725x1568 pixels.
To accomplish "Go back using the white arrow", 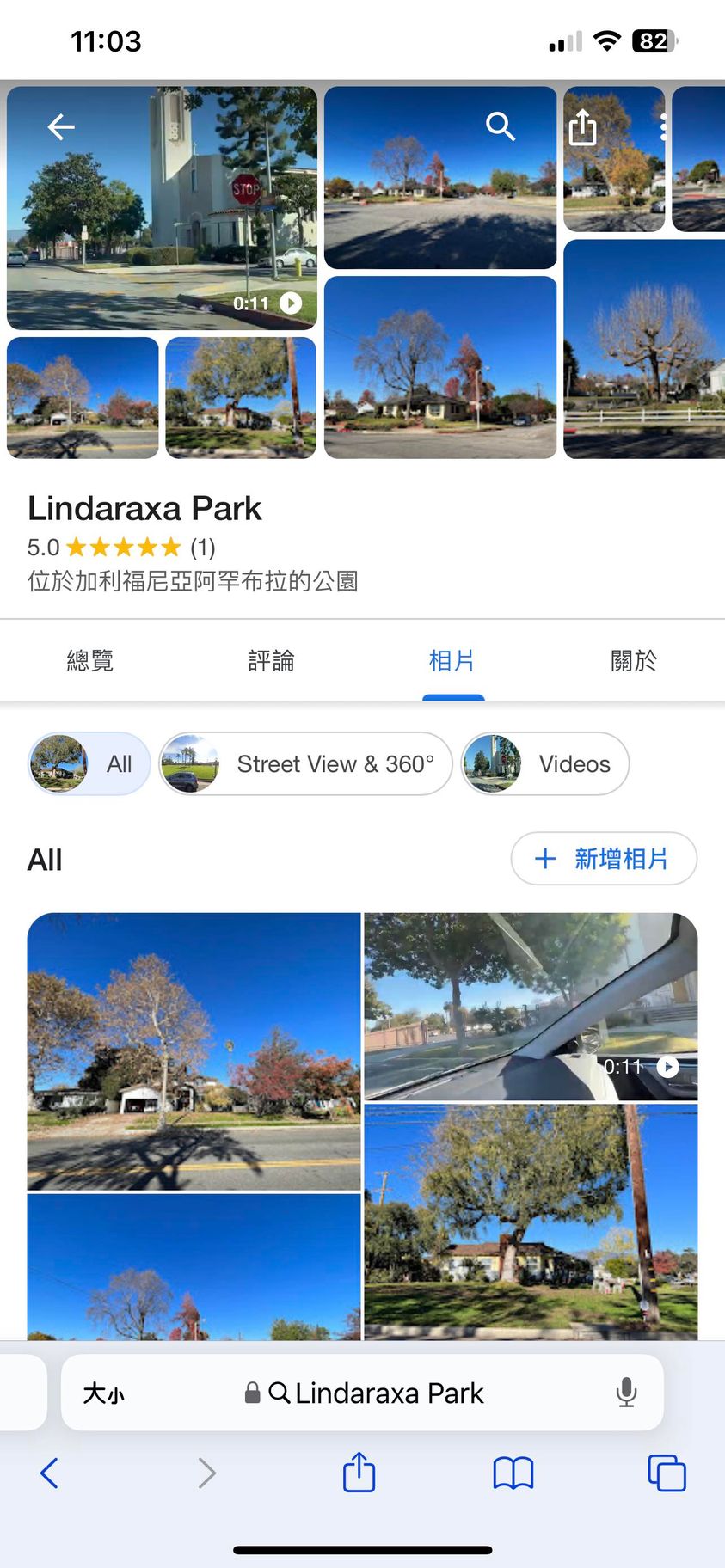I will point(61,127).
